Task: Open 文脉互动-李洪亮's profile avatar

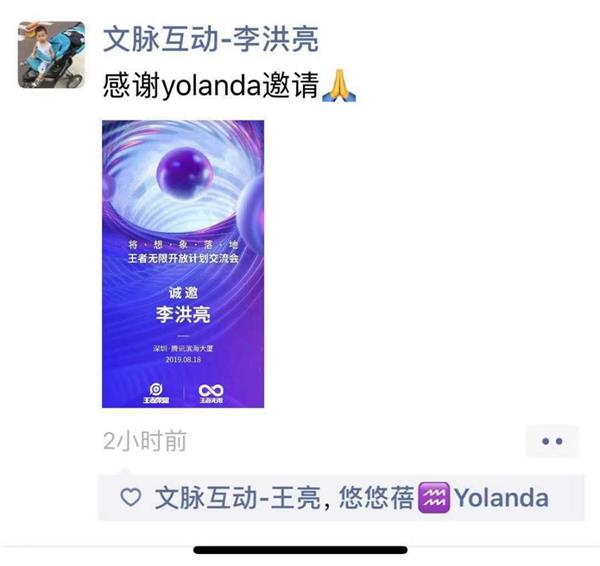Action: [51, 54]
